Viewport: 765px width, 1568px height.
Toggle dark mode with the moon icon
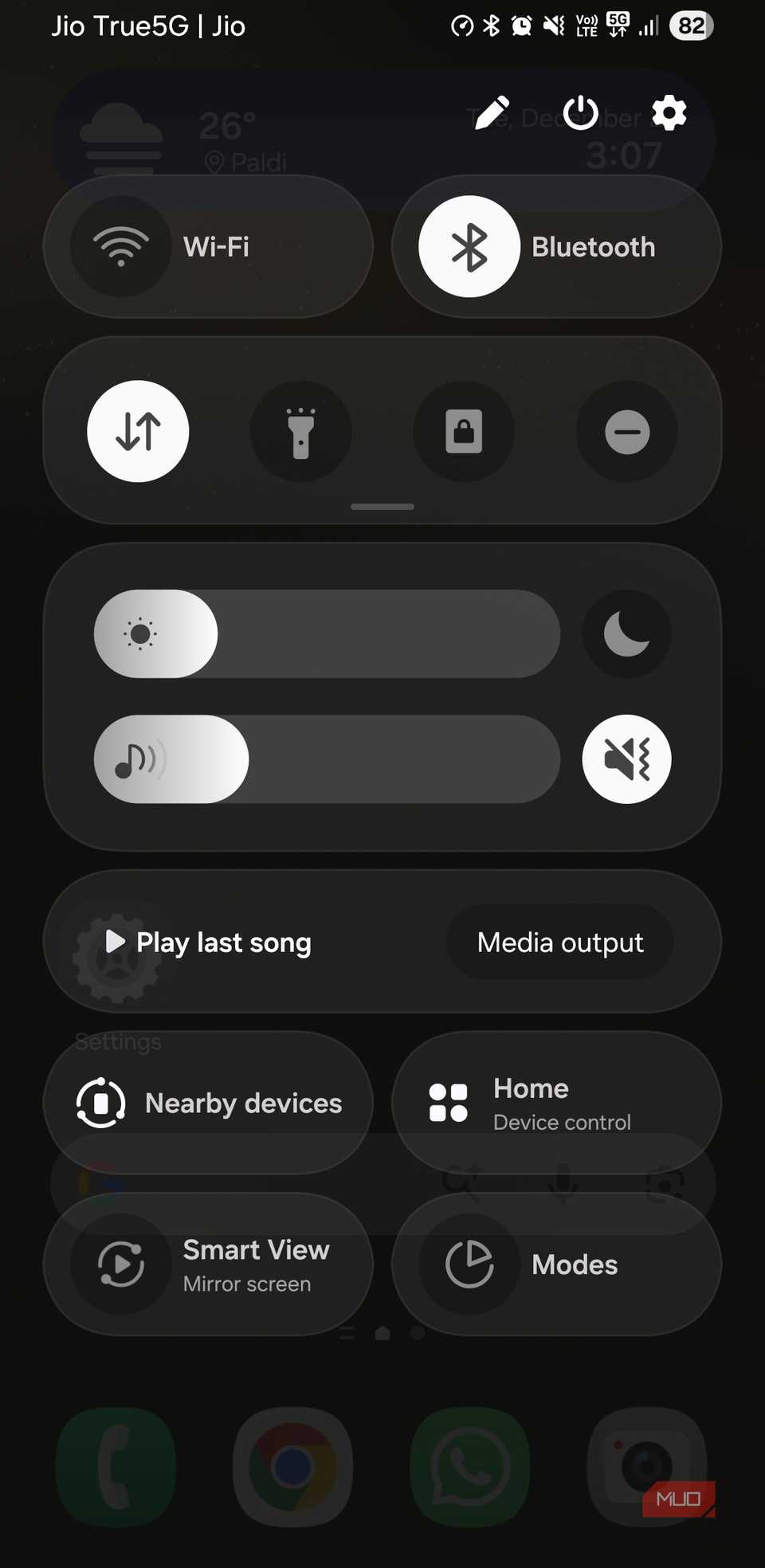pos(626,633)
